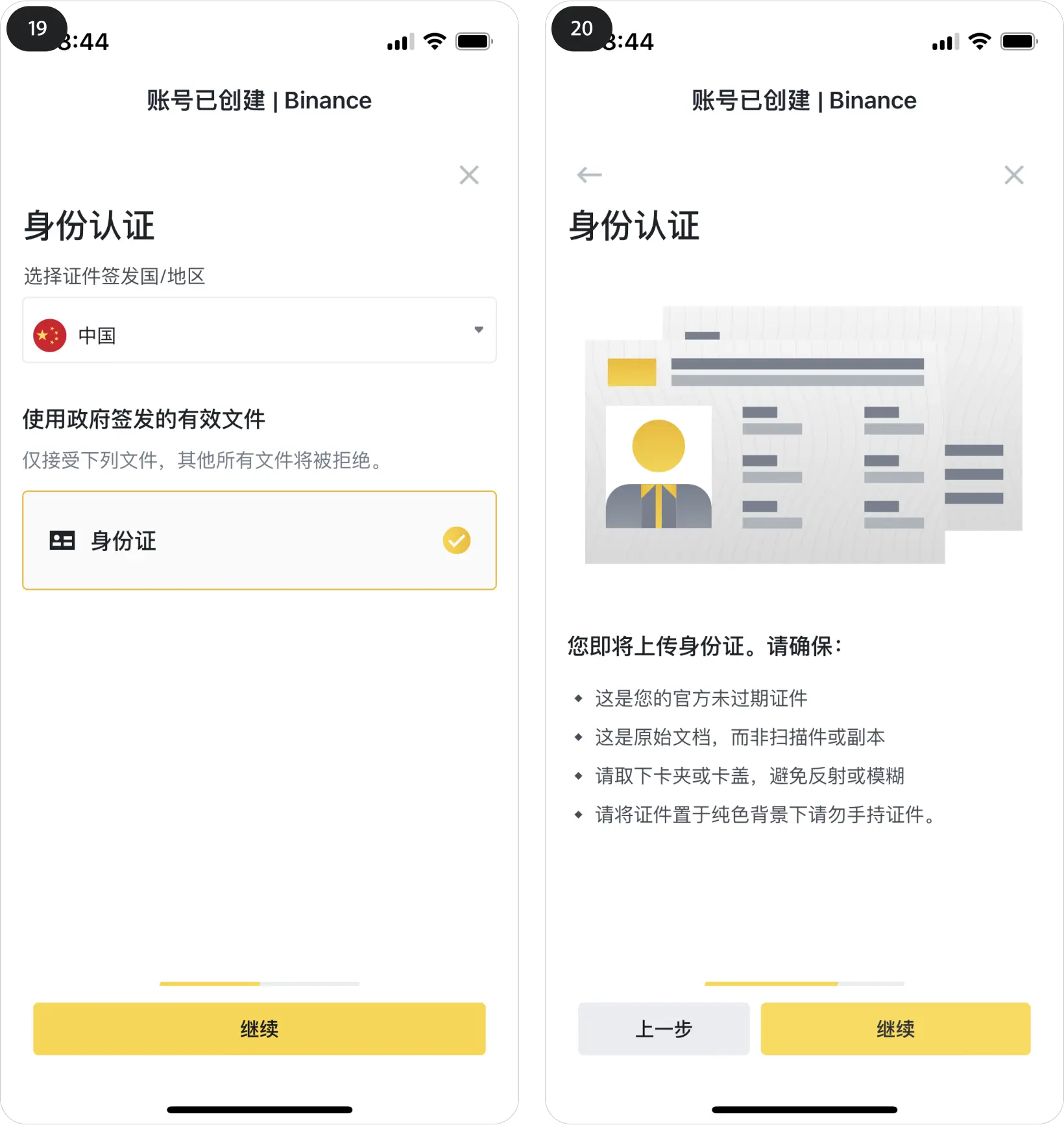Screen dimensions: 1064x1125
Task: Tap the 上一步 button
Action: pyautogui.click(x=663, y=1028)
